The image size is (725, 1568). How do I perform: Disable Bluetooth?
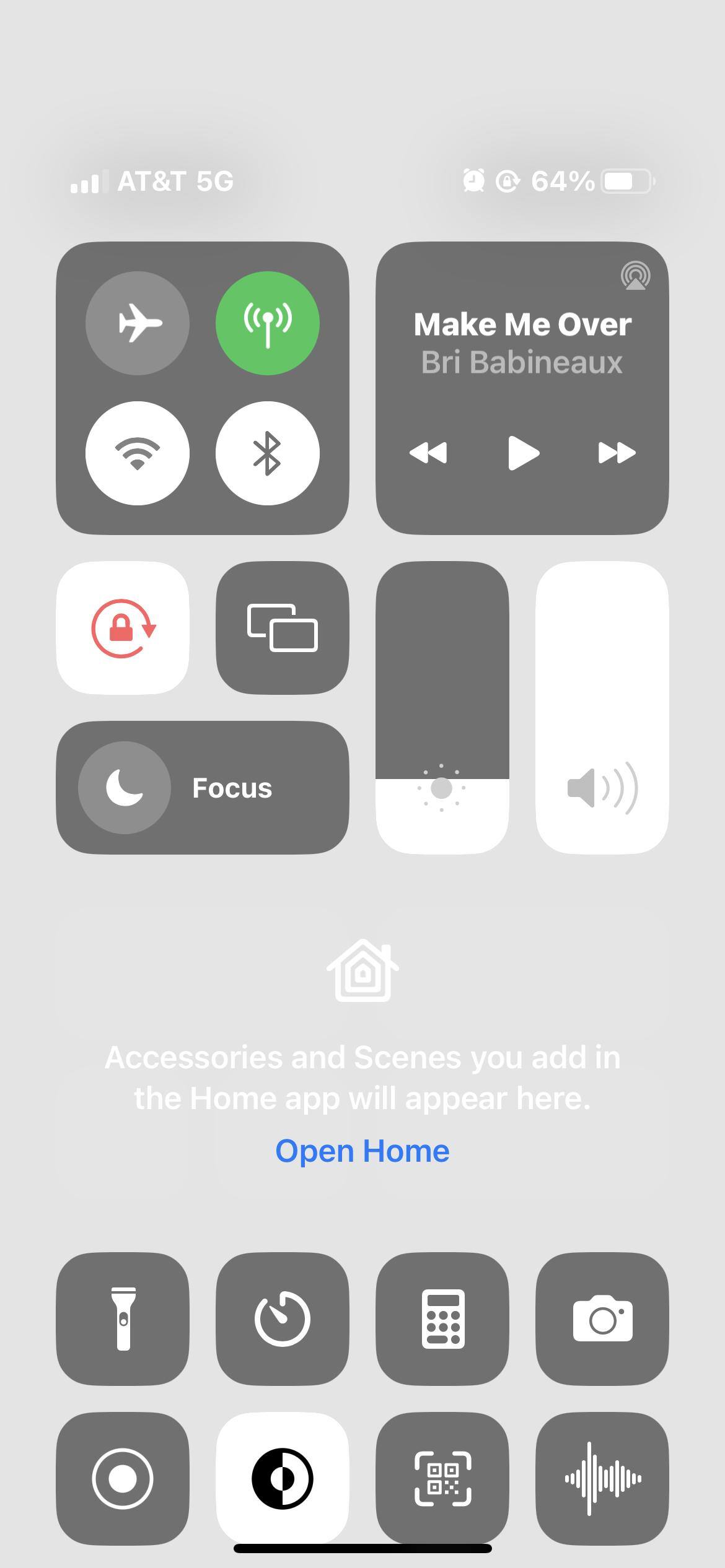coord(268,453)
